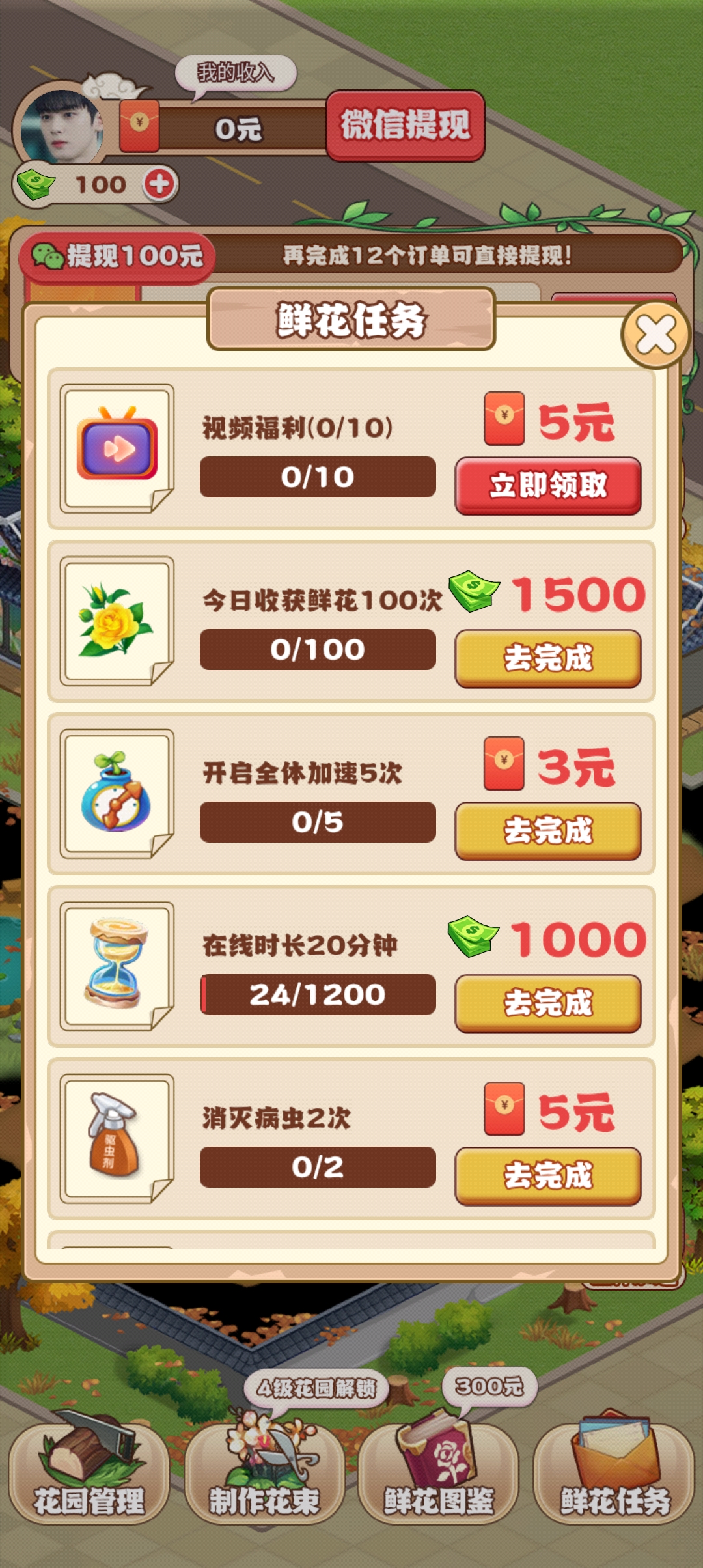This screenshot has width=703, height=1568.
Task: Tap the 提现100元 button
Action: (x=117, y=256)
